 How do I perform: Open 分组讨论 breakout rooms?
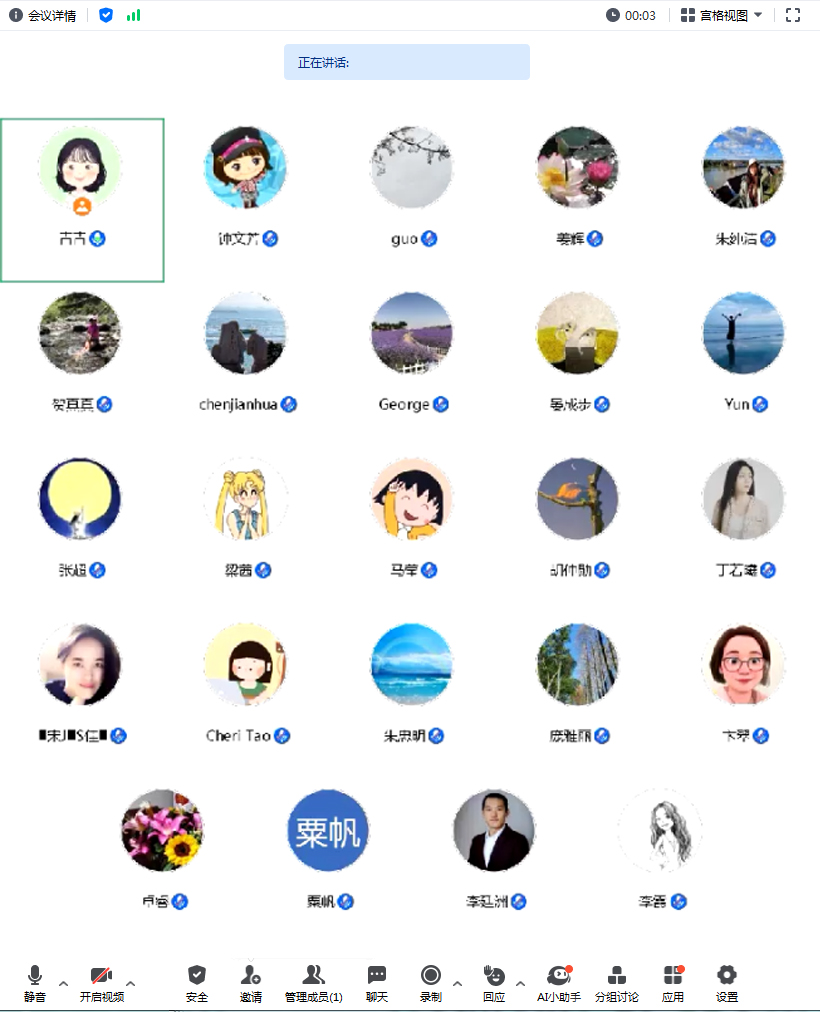pyautogui.click(x=617, y=983)
